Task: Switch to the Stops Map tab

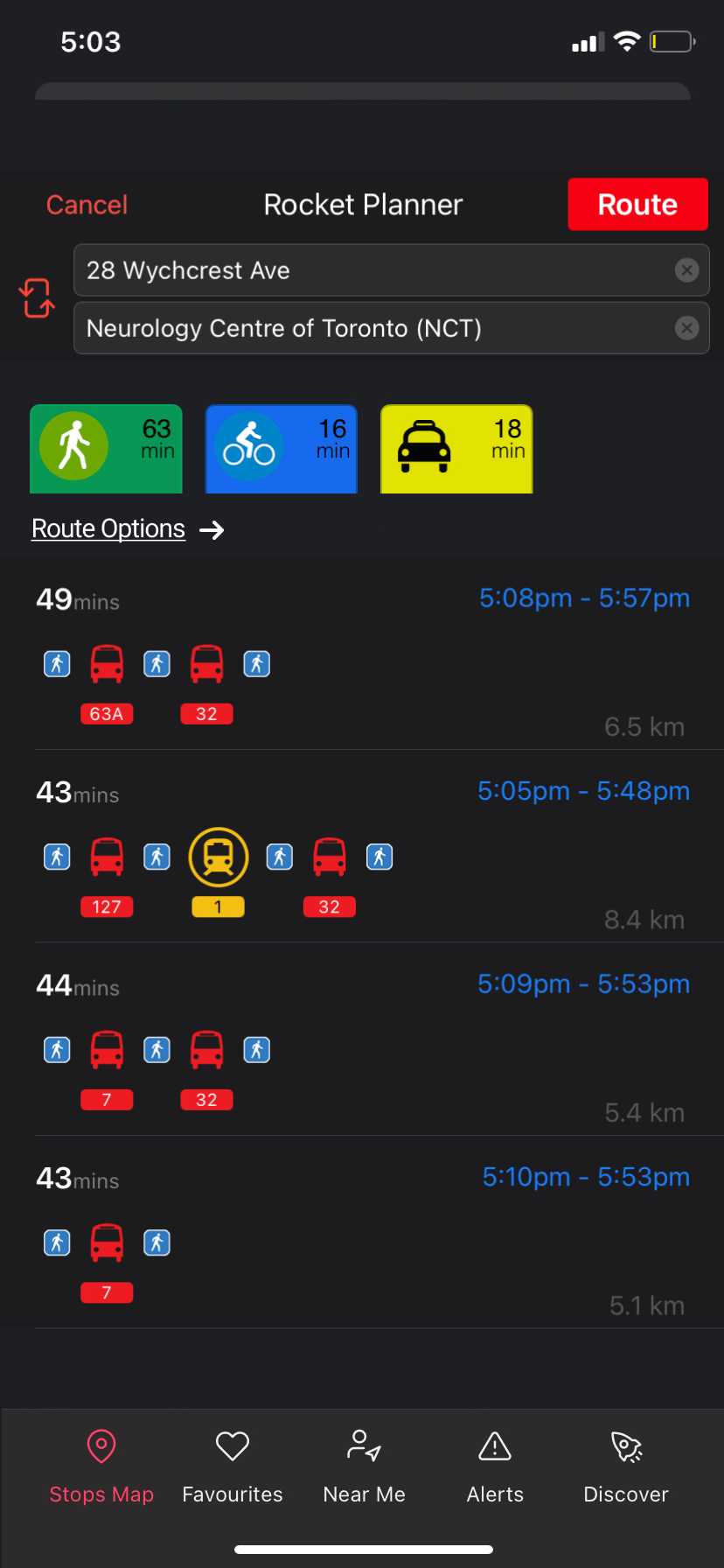Action: coord(101,1466)
